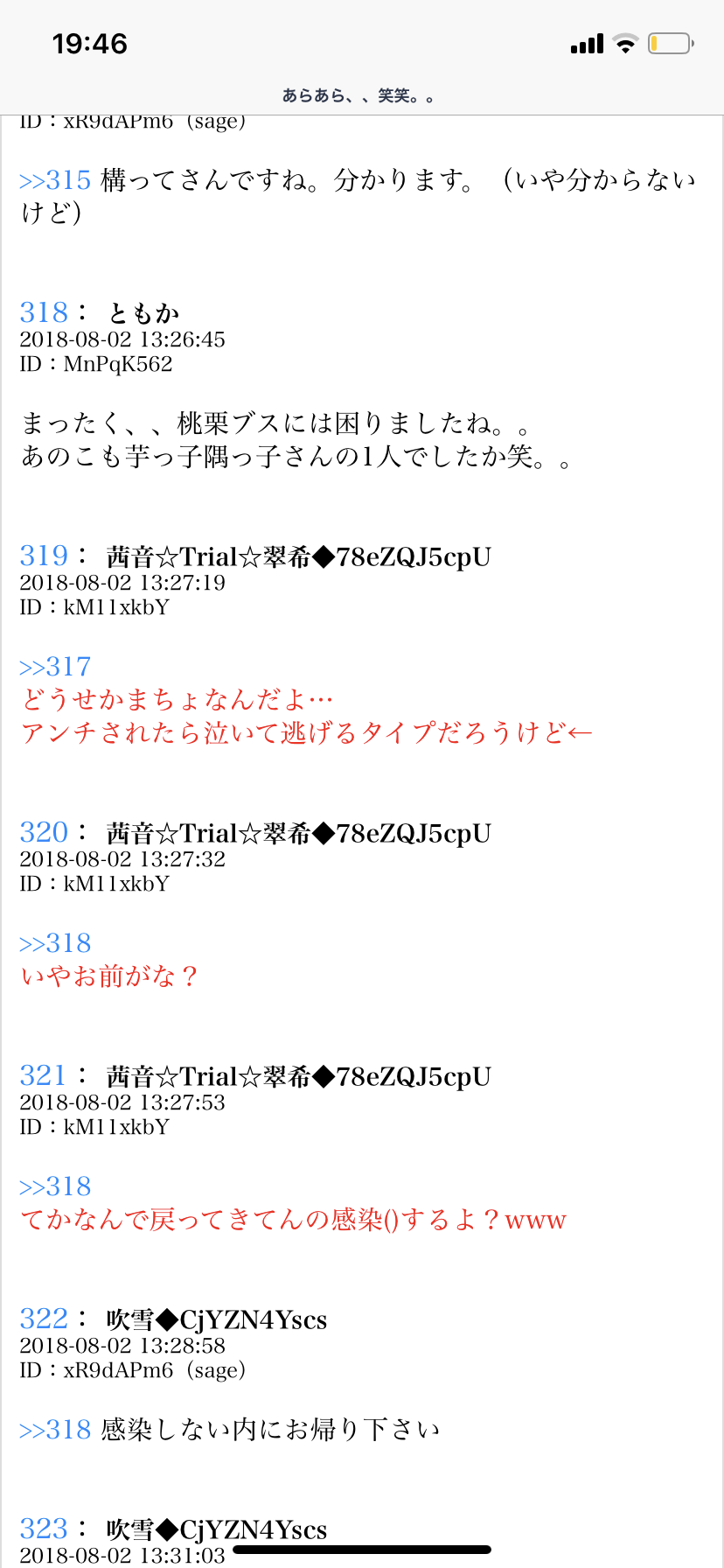Screen dimensions: 724x1568
Task: Open the >>315 reply anchor link
Action: 55,180
